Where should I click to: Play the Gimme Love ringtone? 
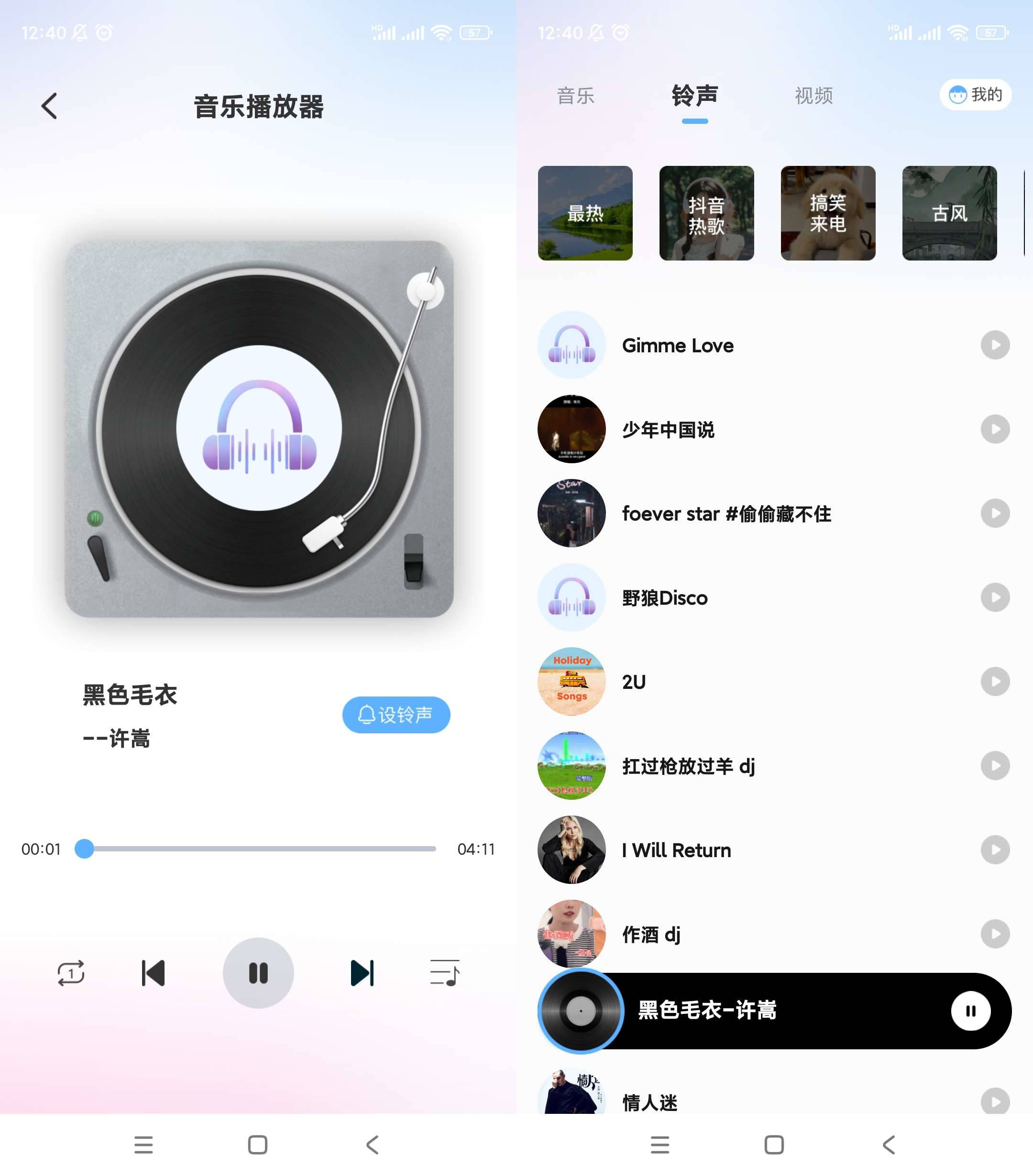click(995, 345)
